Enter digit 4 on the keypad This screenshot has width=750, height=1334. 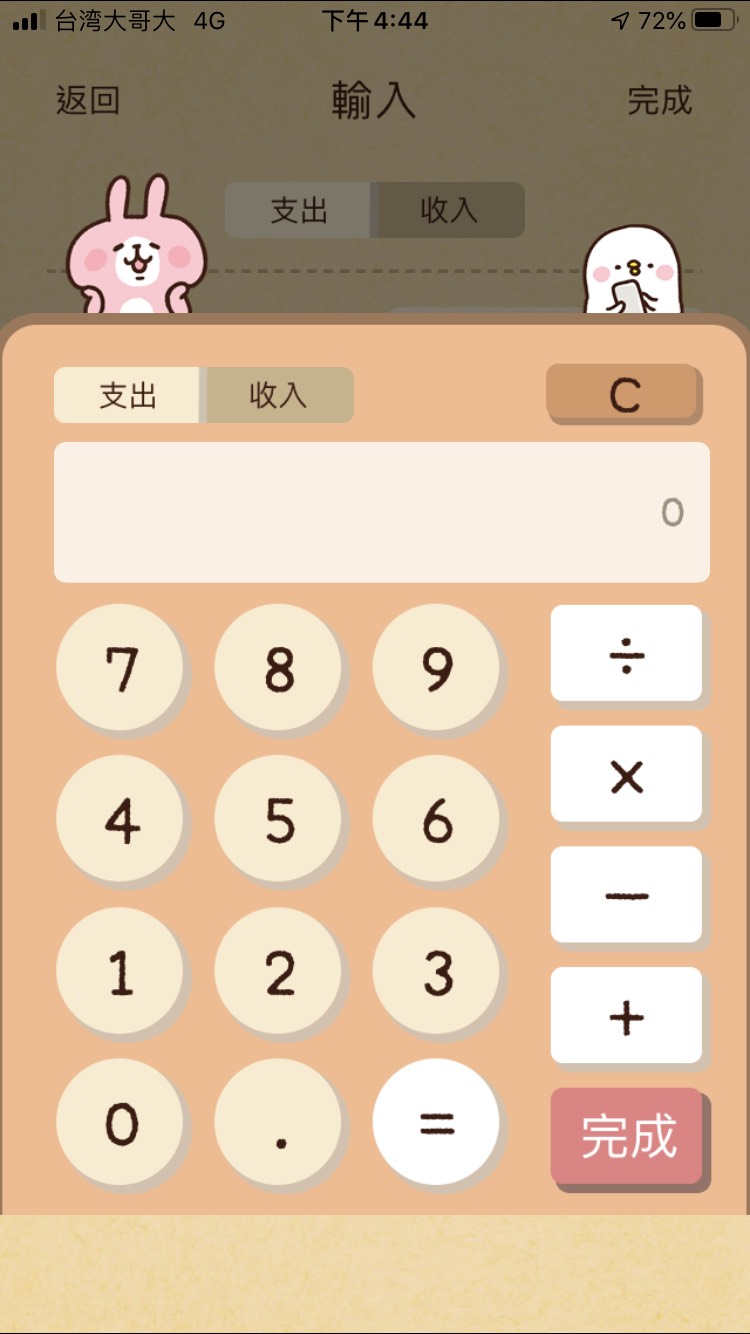tap(120, 820)
